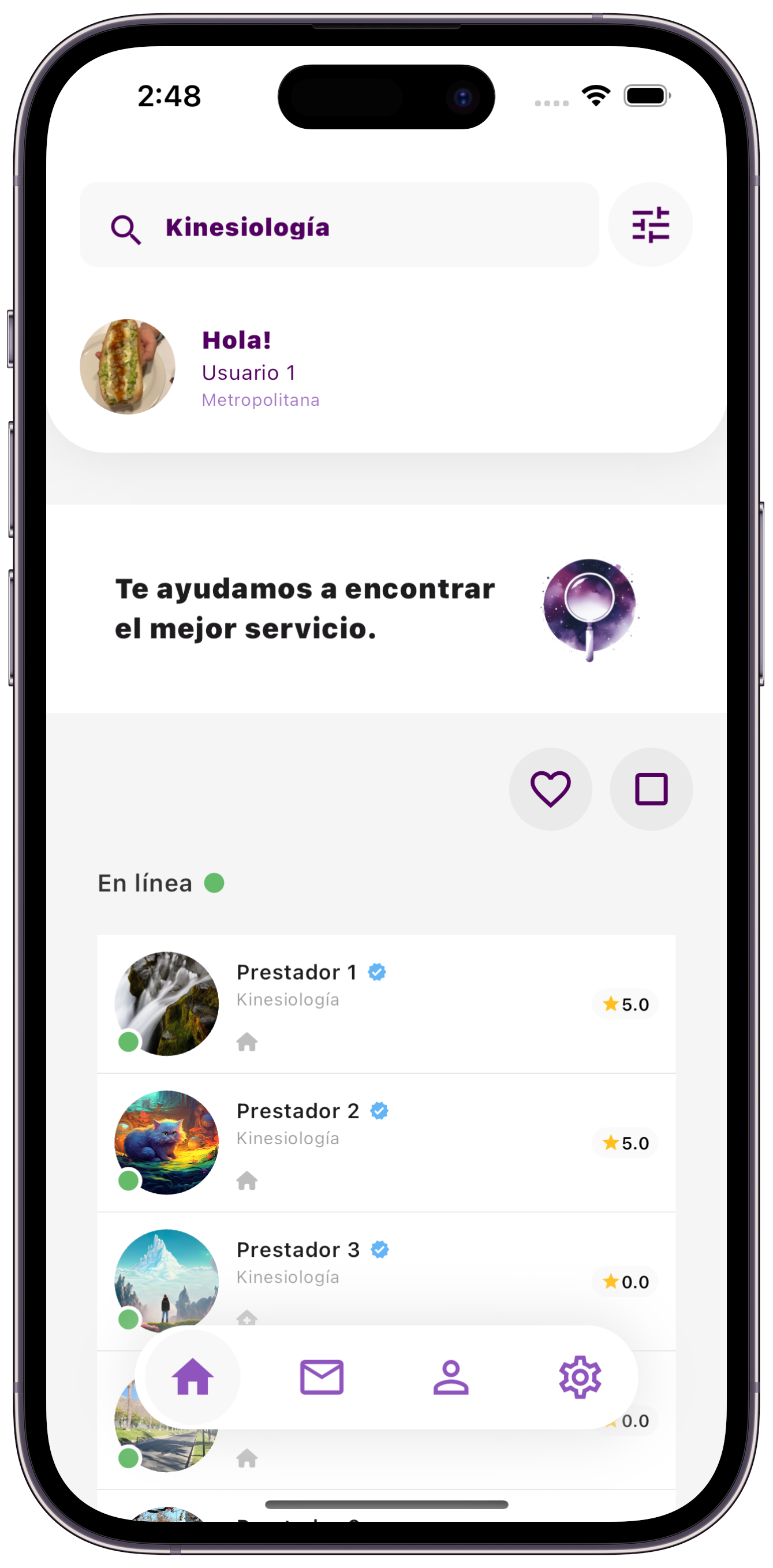Switch to the profile person tab
Screen dimensions: 773x1568
pyautogui.click(x=450, y=1377)
